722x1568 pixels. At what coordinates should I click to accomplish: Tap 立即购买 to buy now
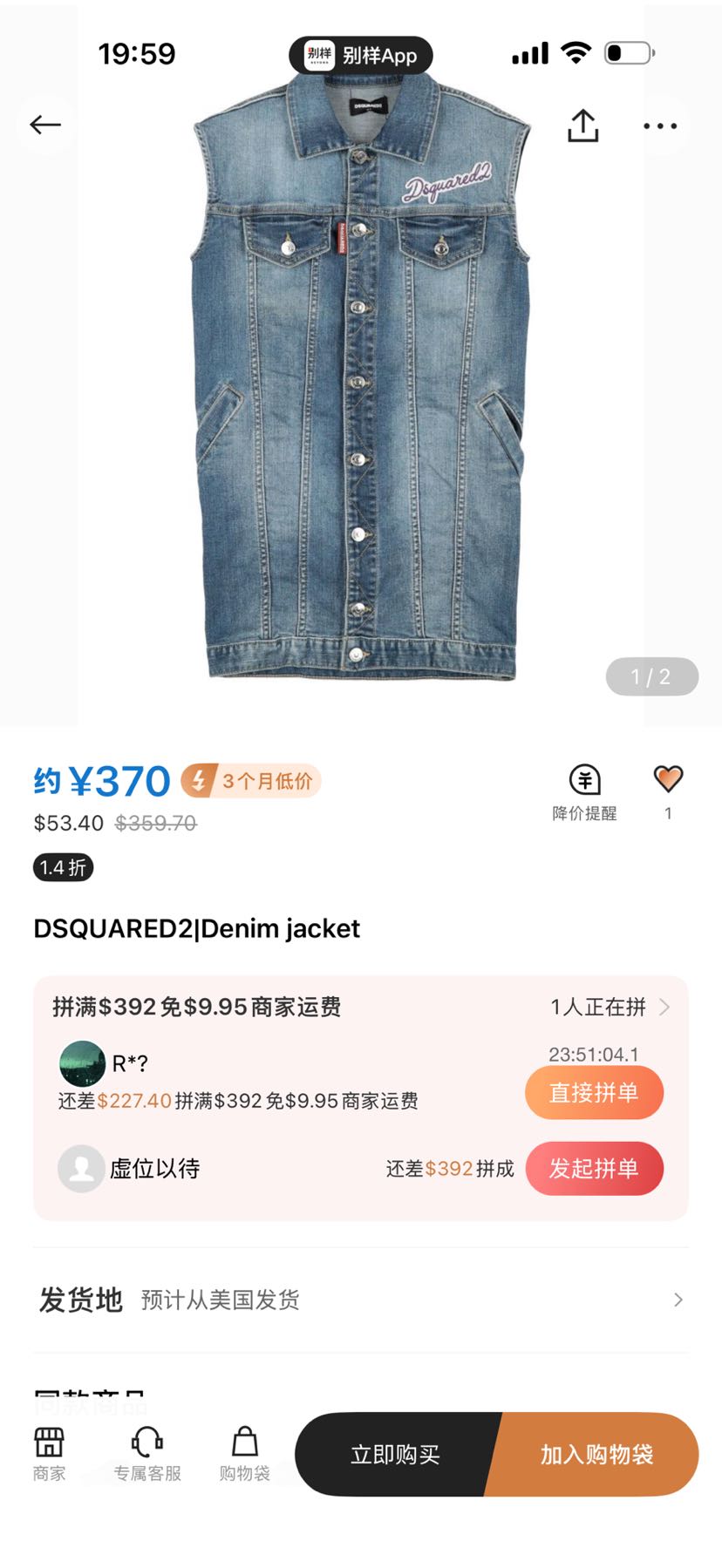point(394,1454)
